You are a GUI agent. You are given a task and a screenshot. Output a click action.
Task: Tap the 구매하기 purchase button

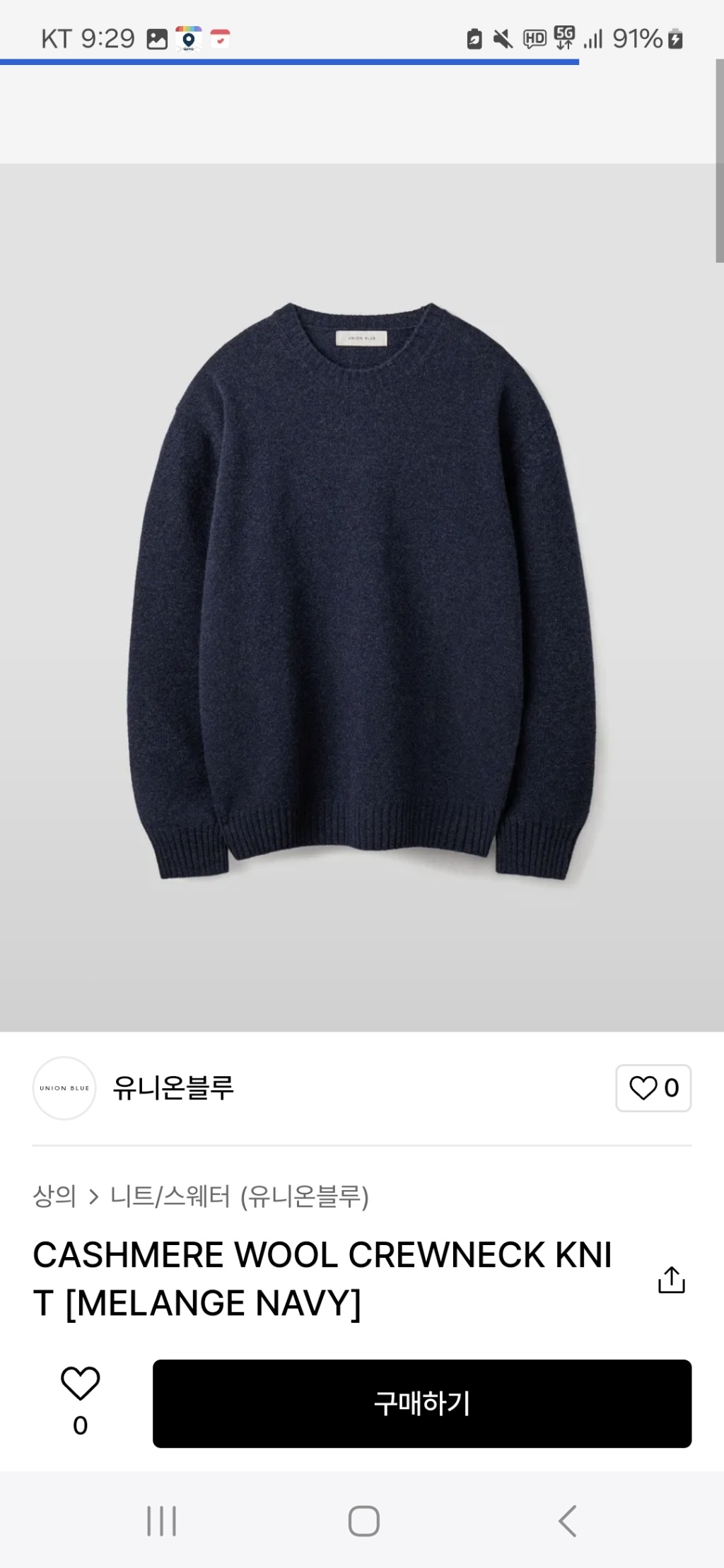[x=421, y=1403]
